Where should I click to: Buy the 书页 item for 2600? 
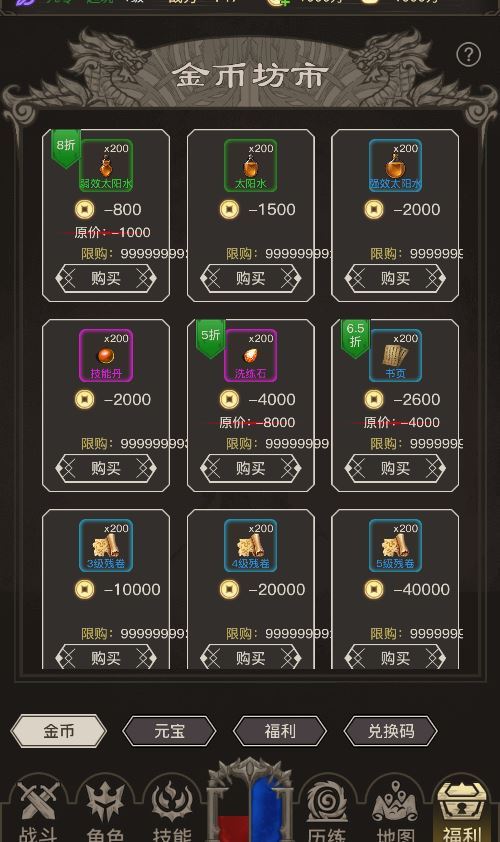click(395, 468)
